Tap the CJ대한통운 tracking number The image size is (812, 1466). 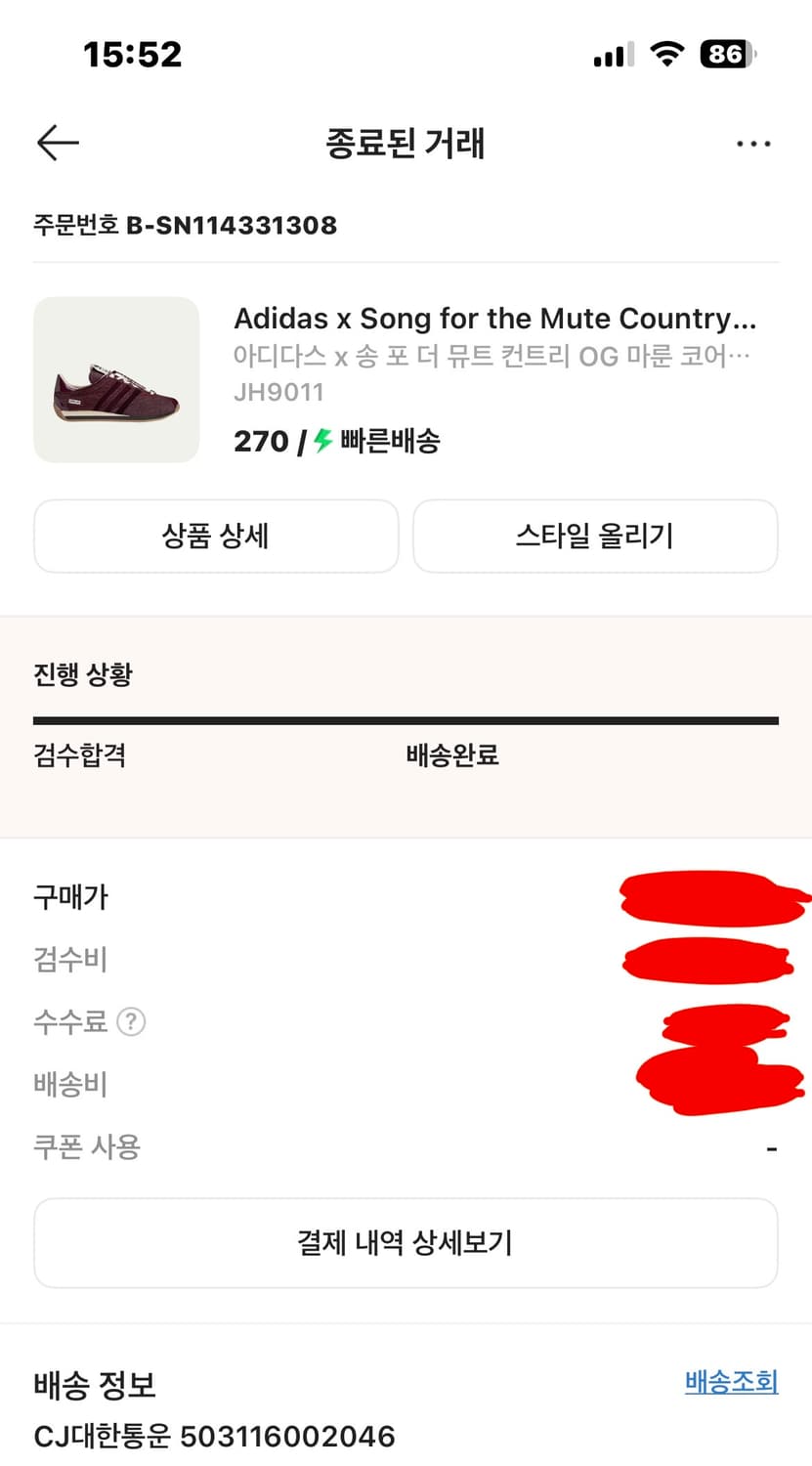[x=212, y=1437]
